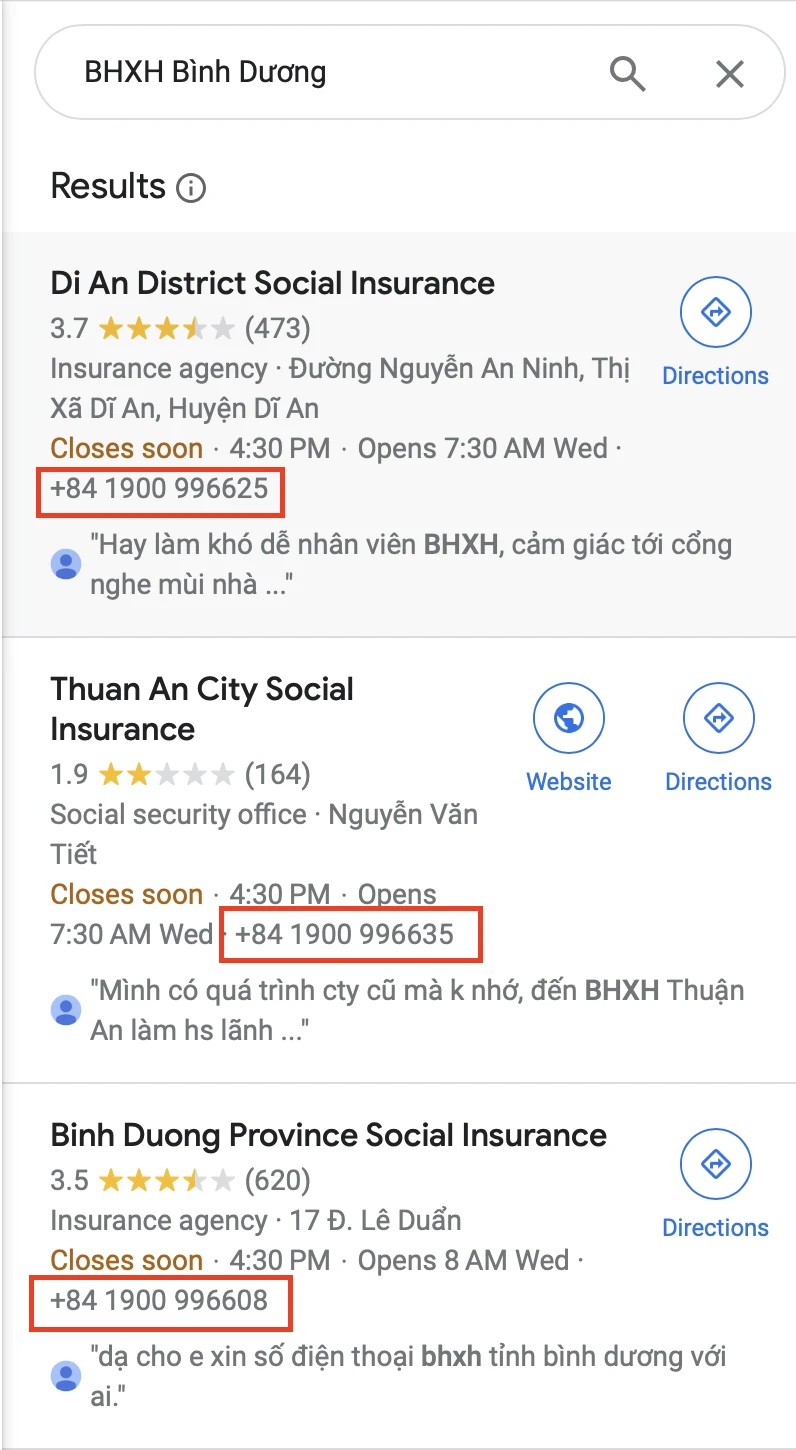Open Binh Duong Province Social Insurance result
This screenshot has height=1450, width=796.
pyautogui.click(x=328, y=1135)
